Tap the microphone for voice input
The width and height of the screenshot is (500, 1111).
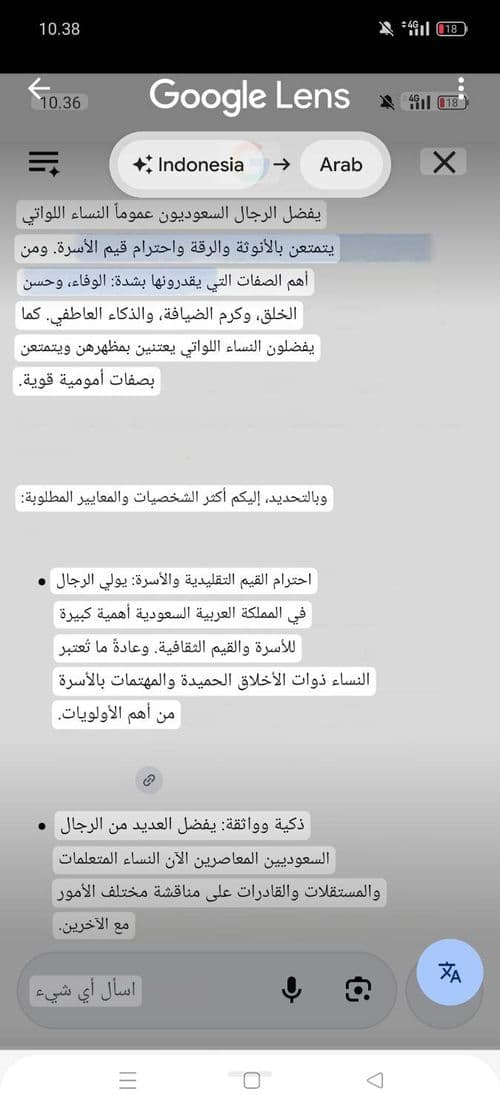point(291,989)
